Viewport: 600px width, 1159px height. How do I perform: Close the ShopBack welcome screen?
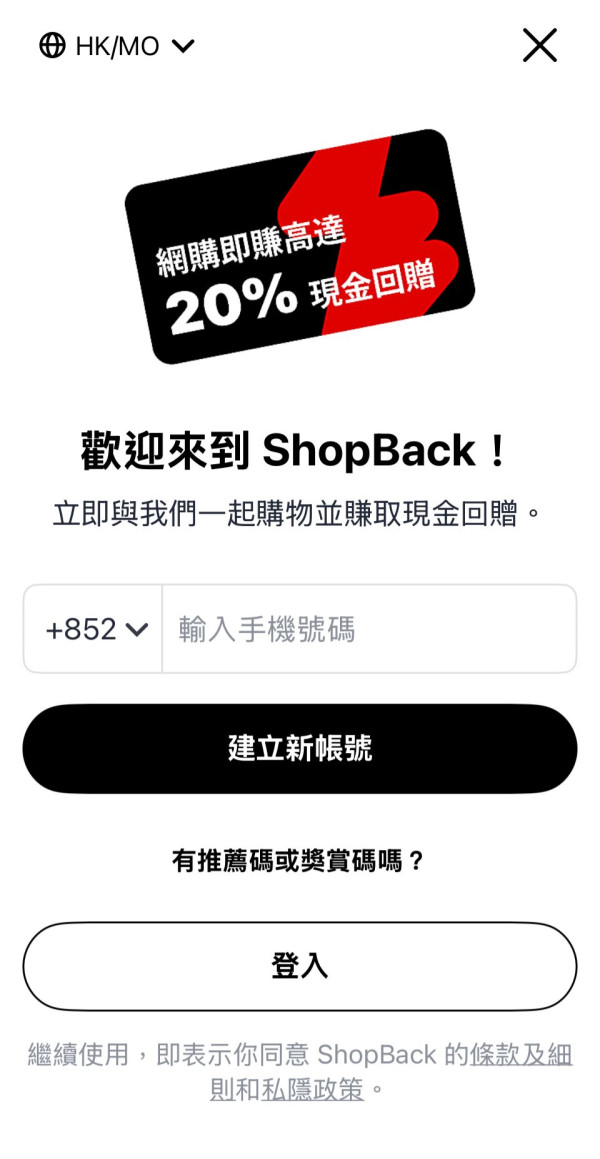pos(539,45)
